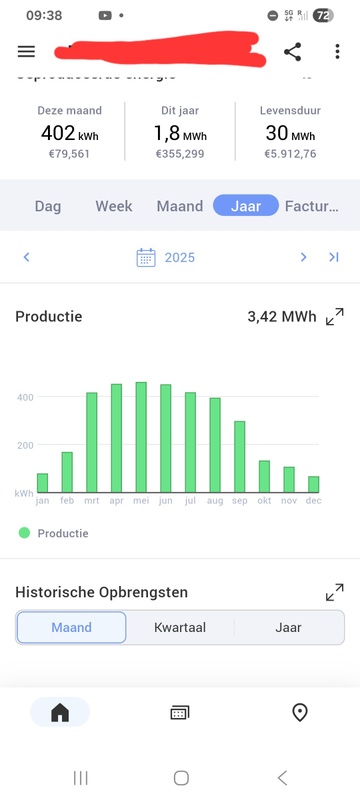Open the three-dot overflow menu
This screenshot has width=360, height=800.
337,52
